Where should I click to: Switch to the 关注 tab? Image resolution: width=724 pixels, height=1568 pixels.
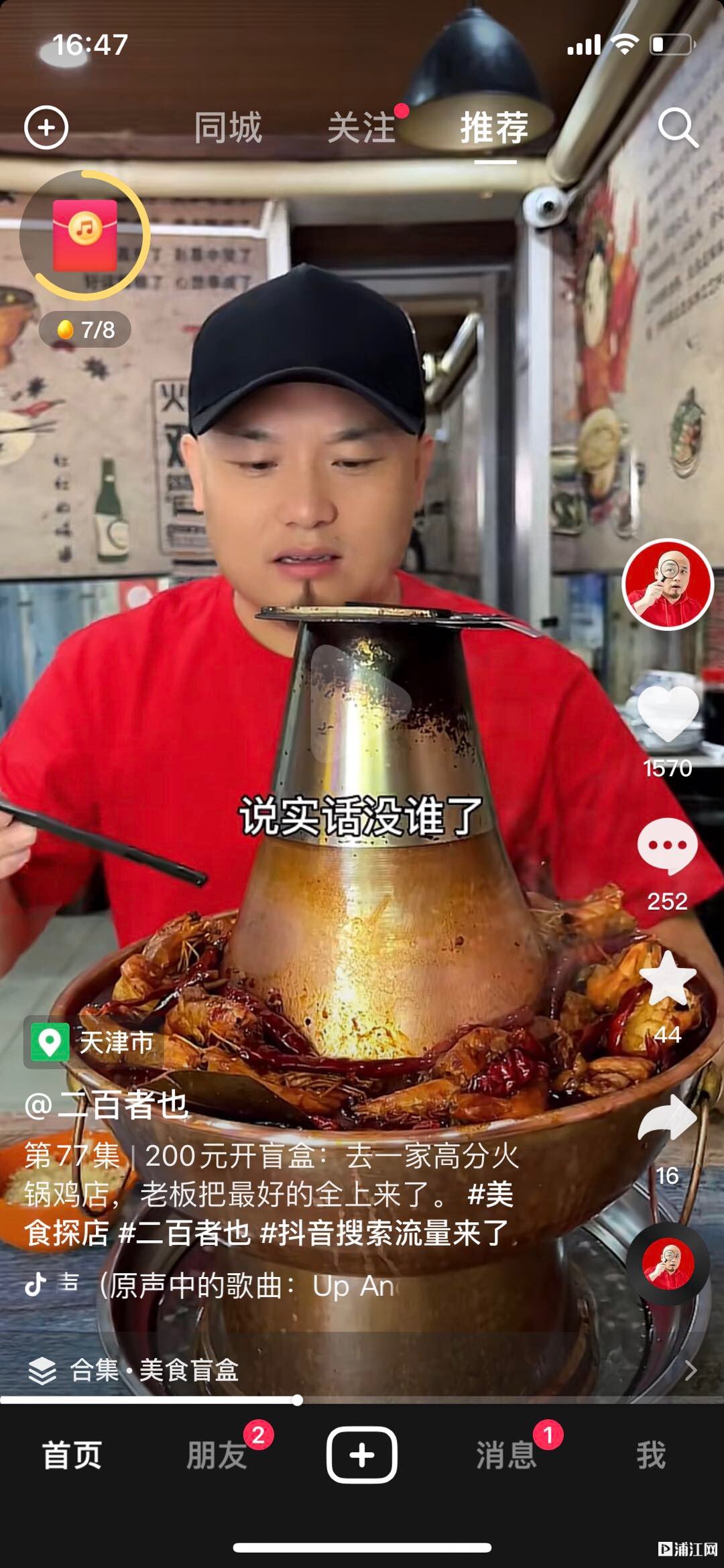(362, 127)
